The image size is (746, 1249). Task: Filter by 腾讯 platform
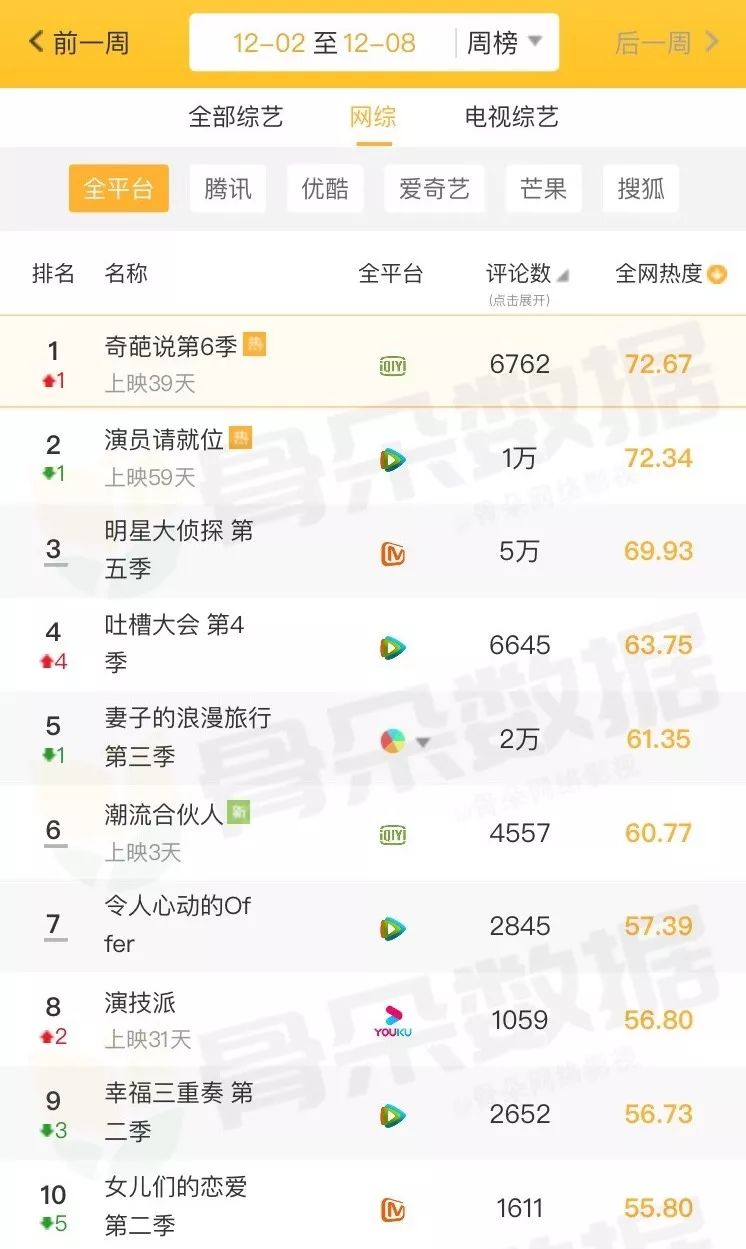pos(228,189)
